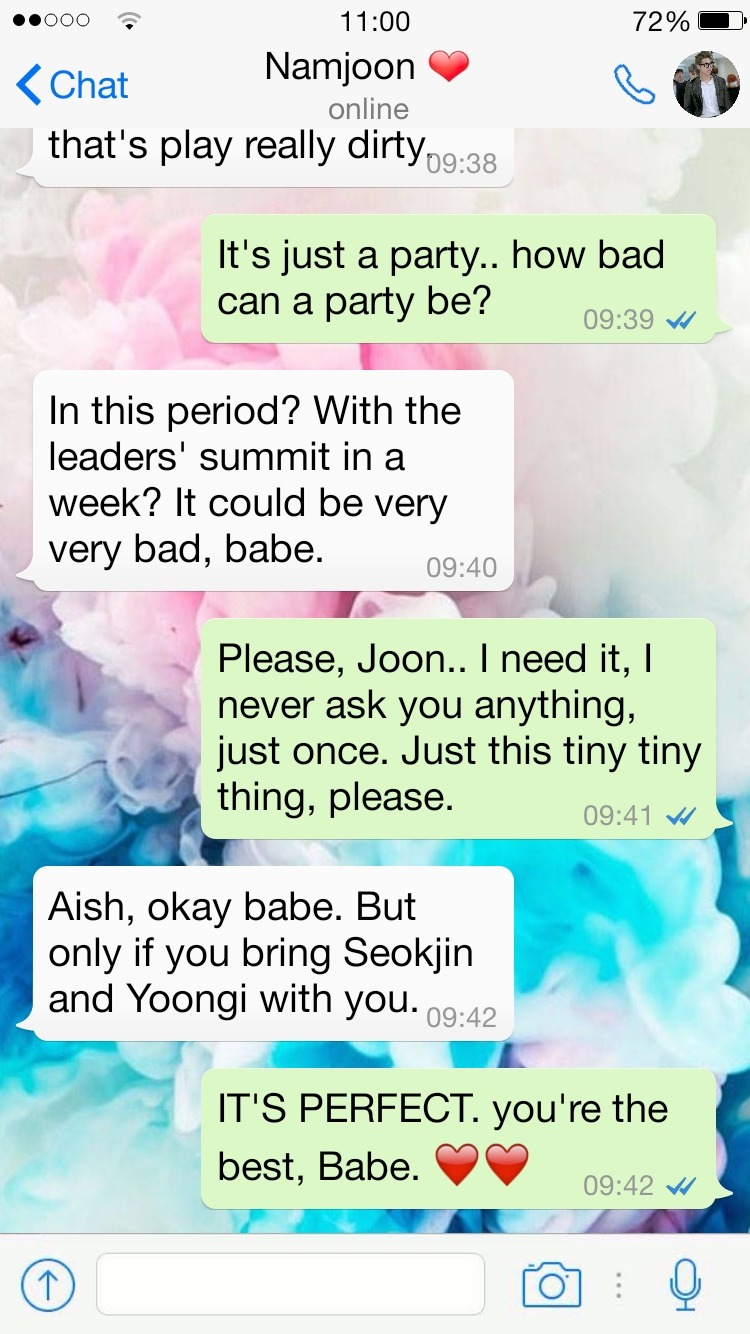
Task: Tap the microphone to record voice message
Action: (x=685, y=1284)
